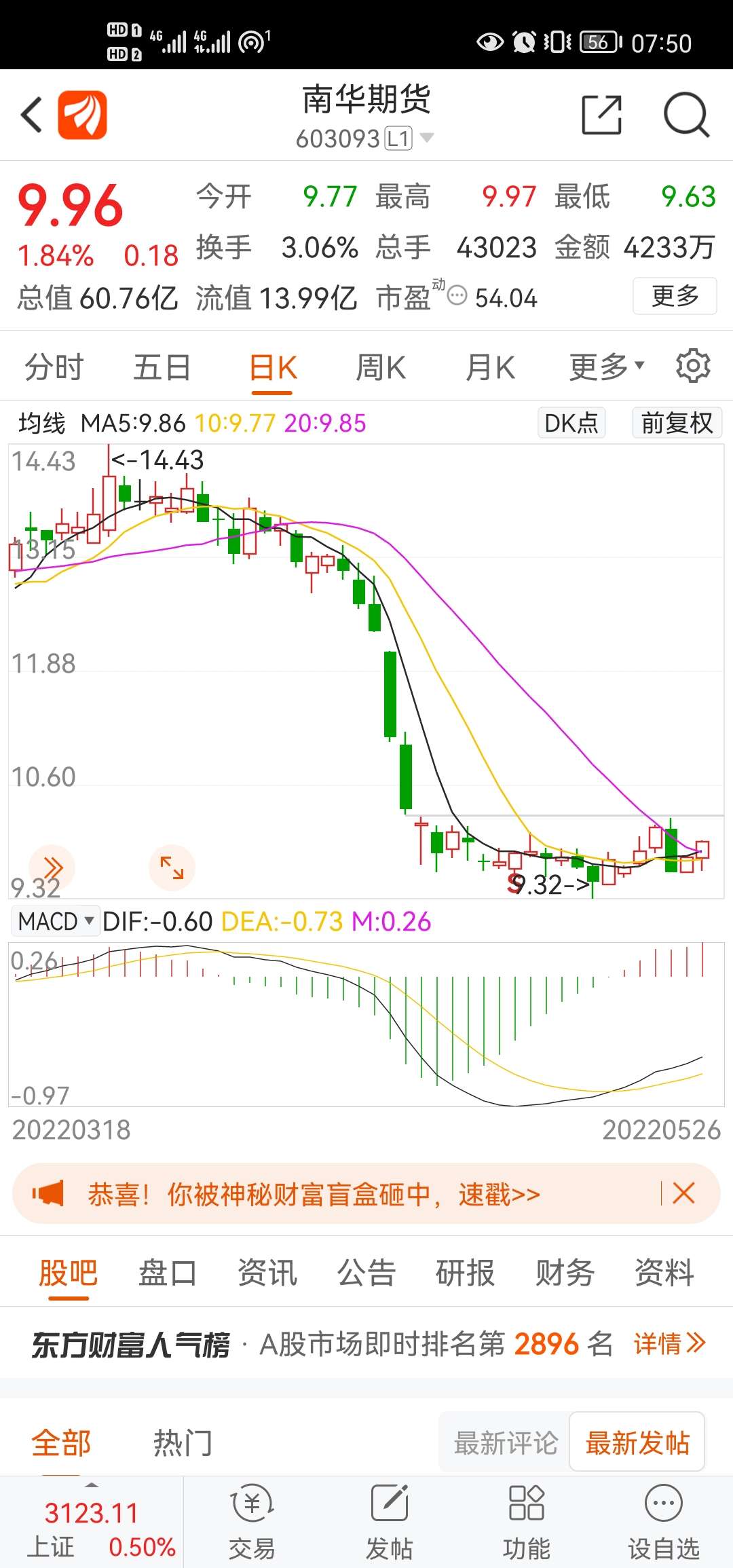Switch to the 周K chart tab
Viewport: 733px width, 1568px height.
(381, 368)
